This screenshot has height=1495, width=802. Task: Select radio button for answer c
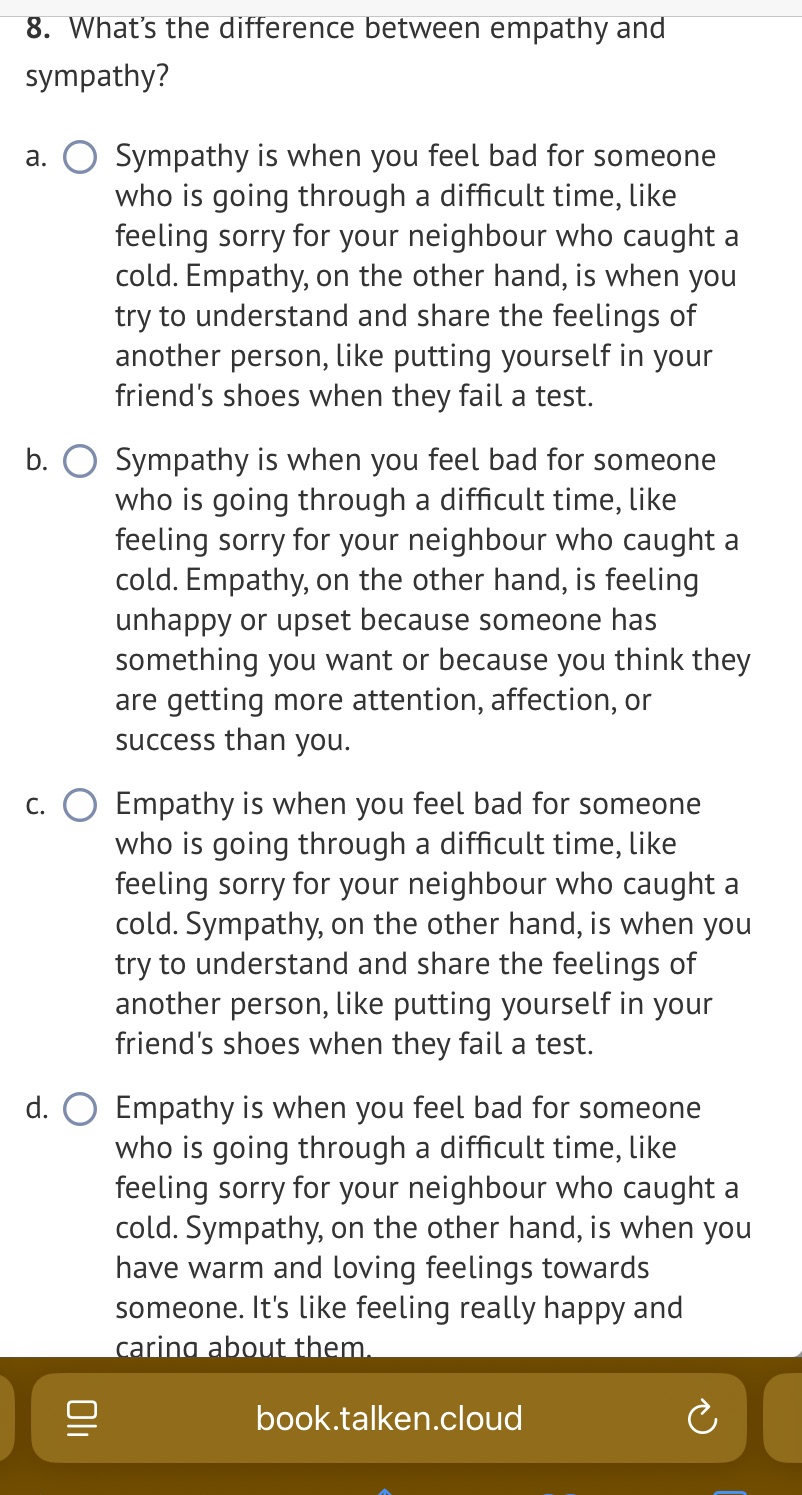[x=79, y=805]
